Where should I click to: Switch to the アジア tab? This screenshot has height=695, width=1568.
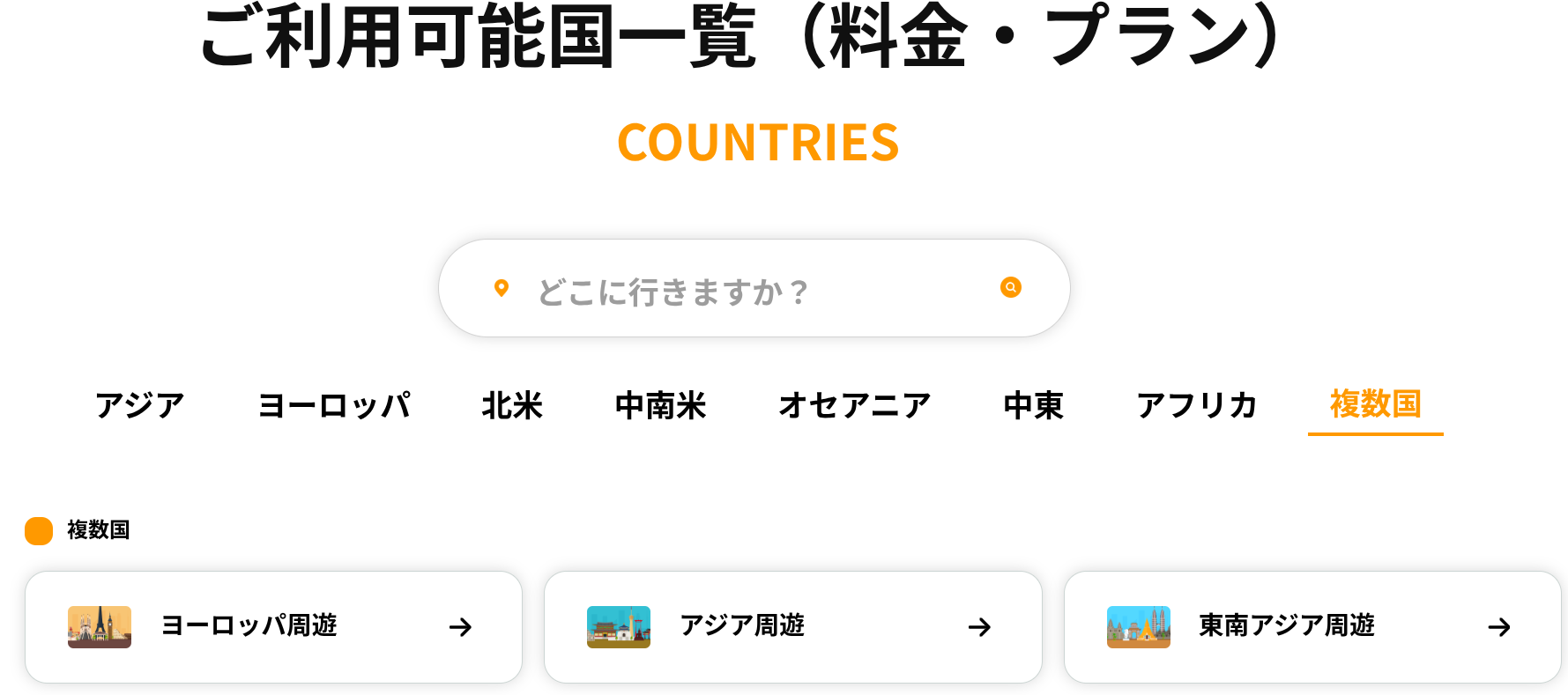click(x=140, y=405)
